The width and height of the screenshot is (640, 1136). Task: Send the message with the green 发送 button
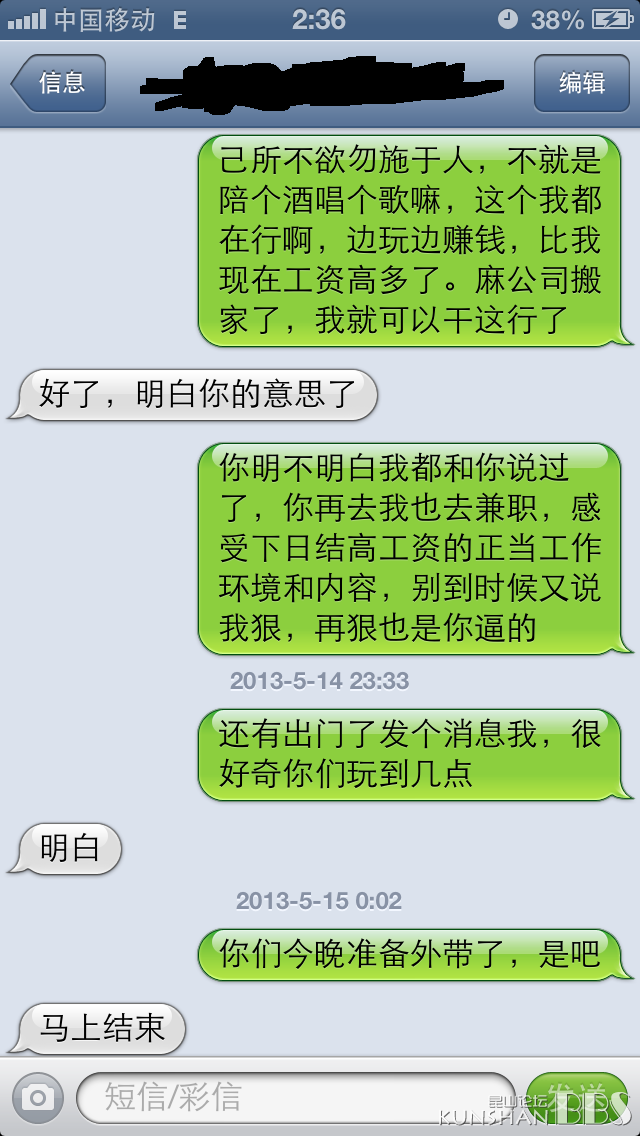coord(577,1098)
